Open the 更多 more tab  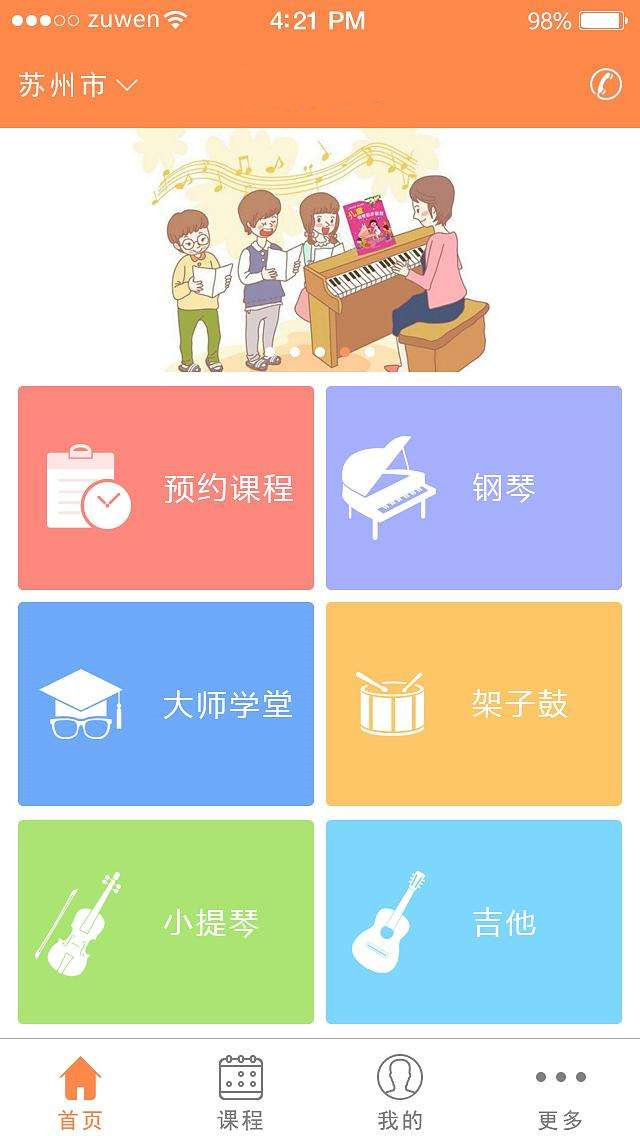[x=560, y=1091]
